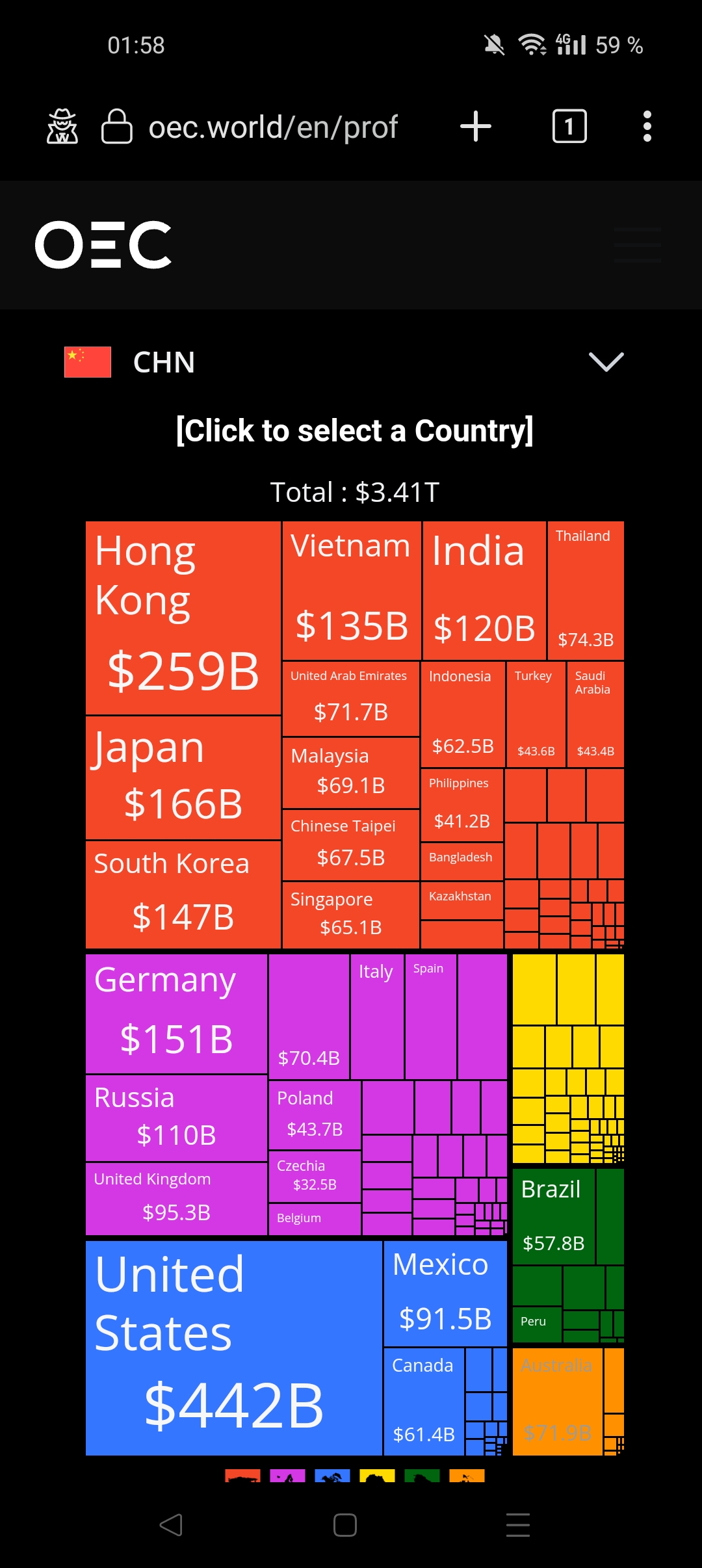702x1568 pixels.
Task: Select the Hong Kong $259B tile
Action: [183, 618]
